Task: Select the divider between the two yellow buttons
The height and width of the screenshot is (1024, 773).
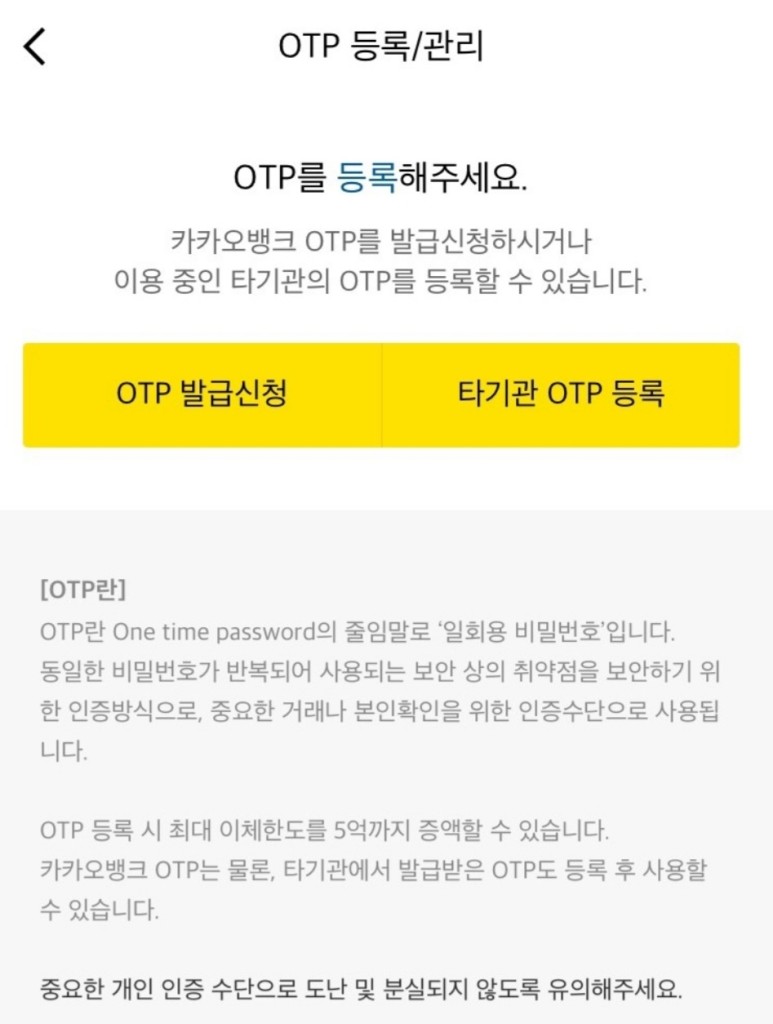Action: point(381,394)
